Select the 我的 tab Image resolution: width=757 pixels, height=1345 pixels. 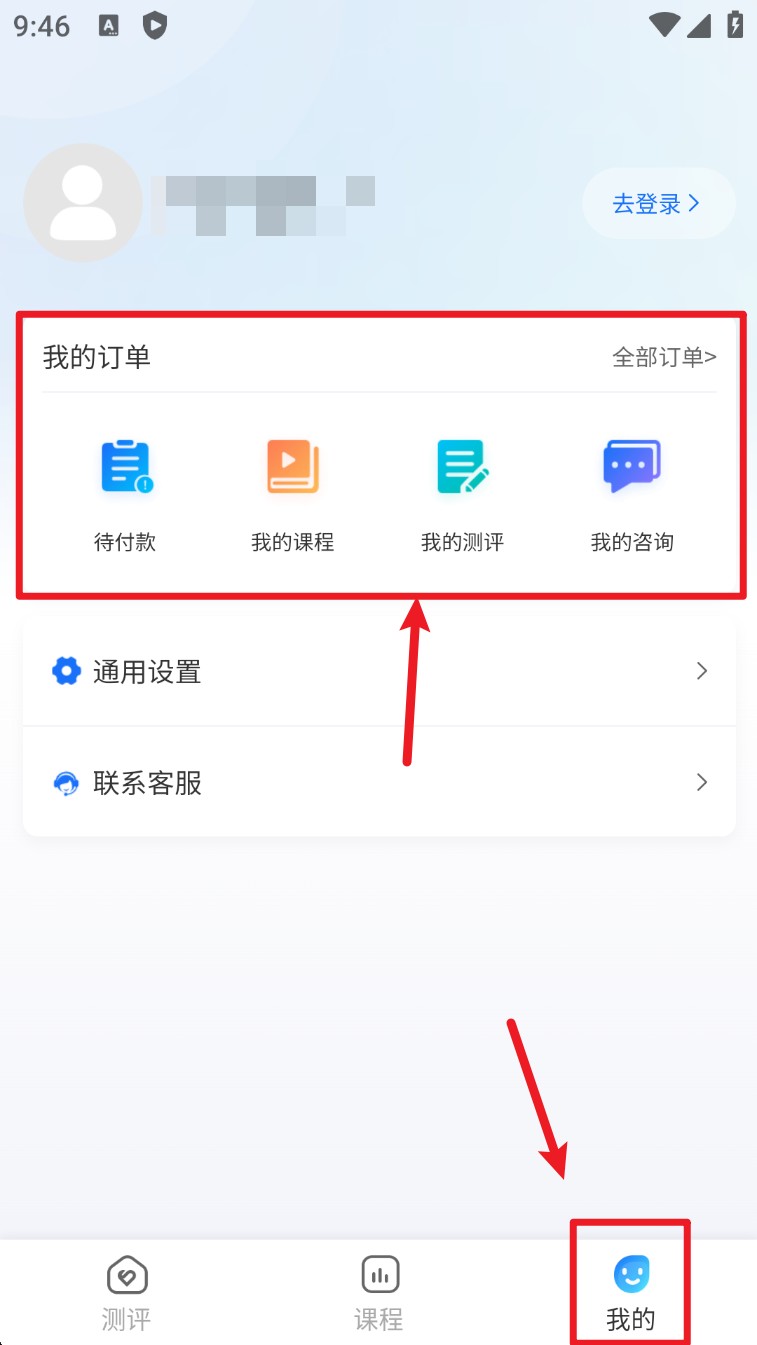(631, 1294)
